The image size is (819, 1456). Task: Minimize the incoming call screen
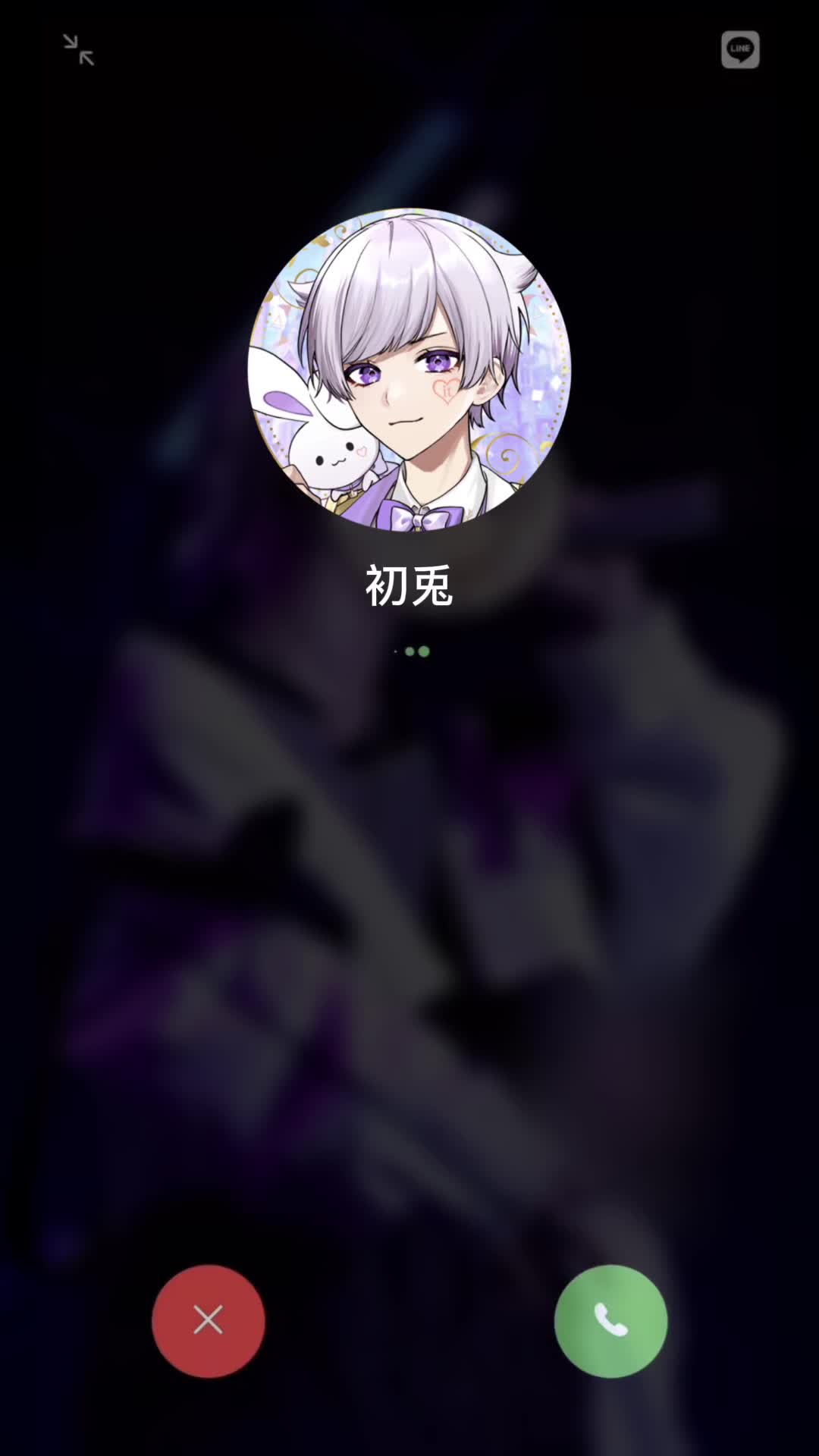78,50
